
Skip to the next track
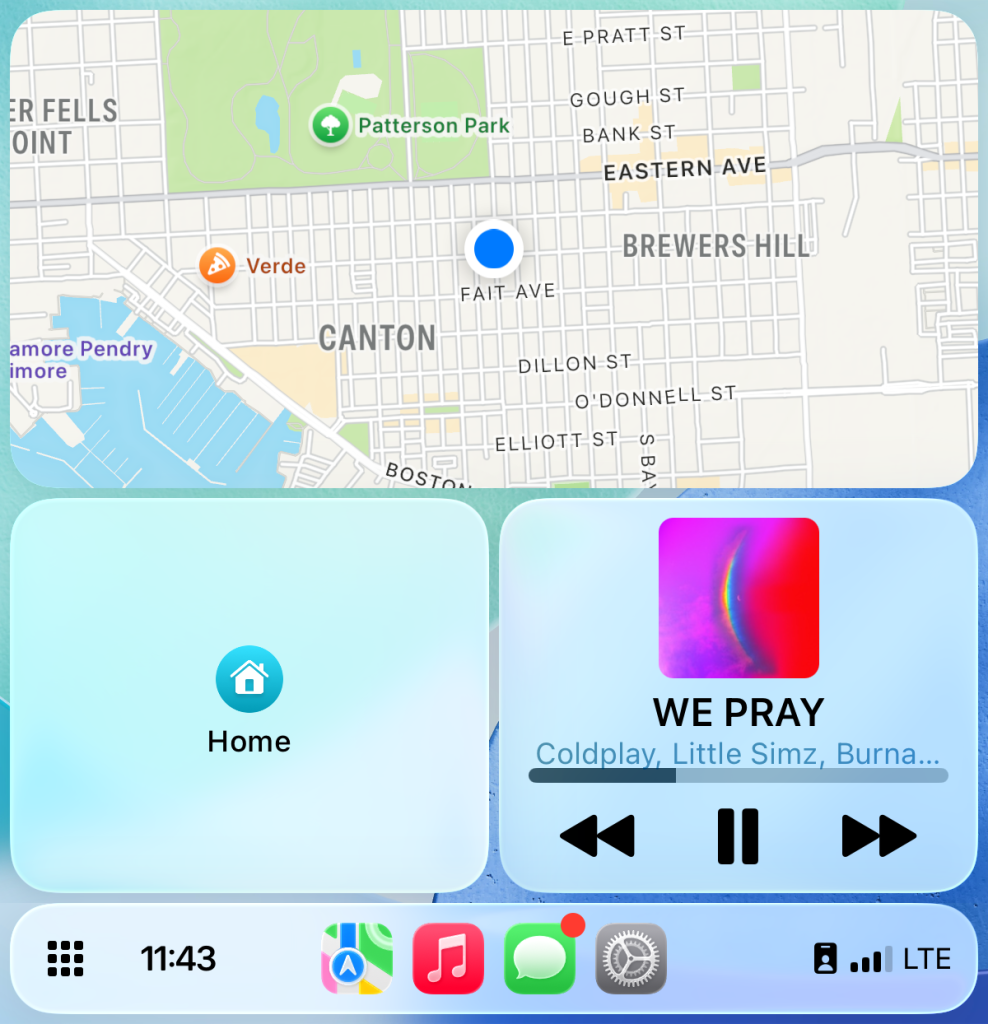pos(878,836)
